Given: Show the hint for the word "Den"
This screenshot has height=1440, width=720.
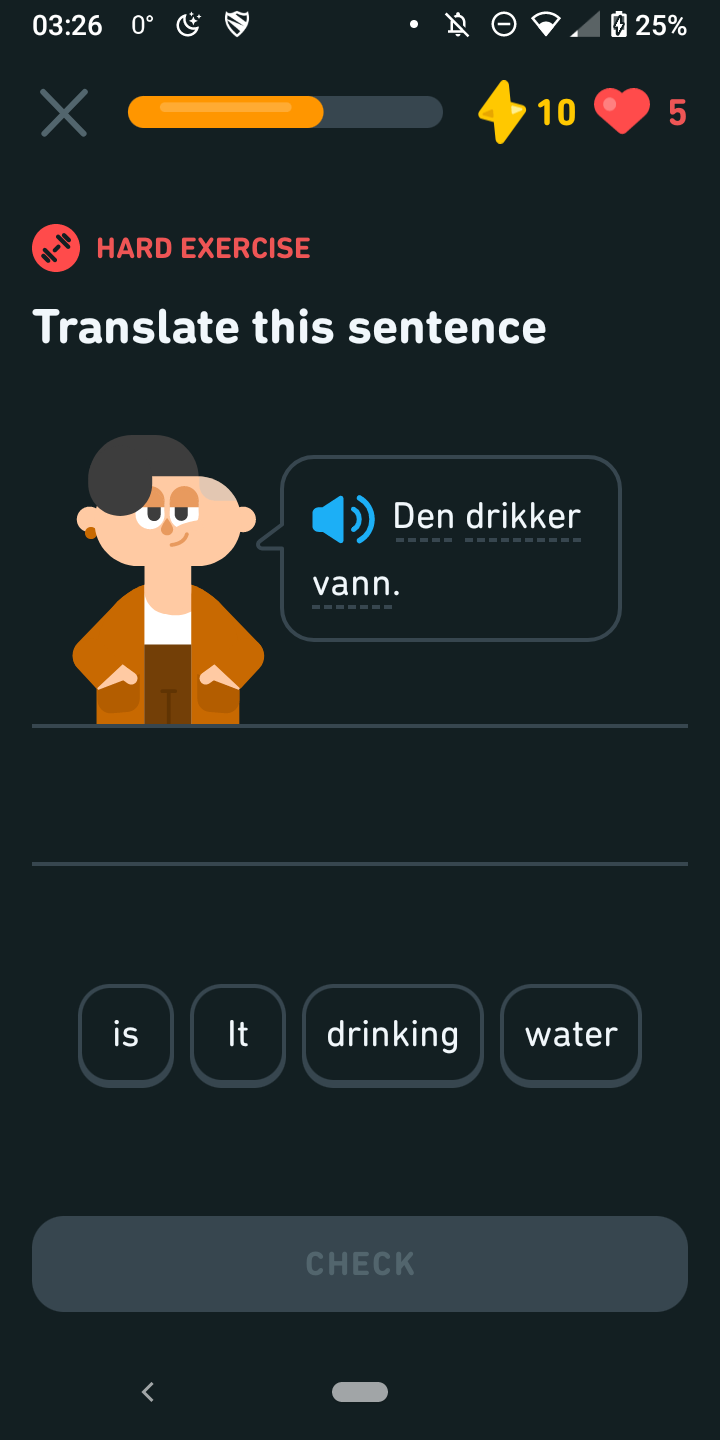Looking at the screenshot, I should 424,517.
